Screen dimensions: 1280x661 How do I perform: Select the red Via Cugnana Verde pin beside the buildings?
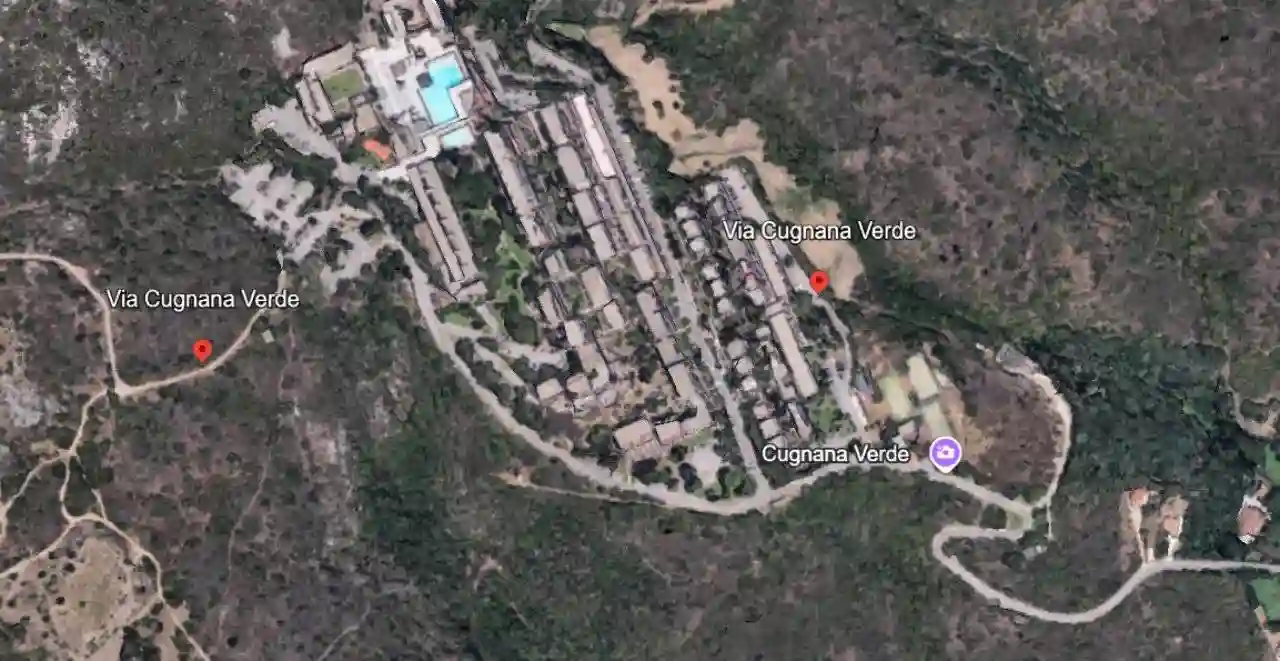[x=819, y=281]
